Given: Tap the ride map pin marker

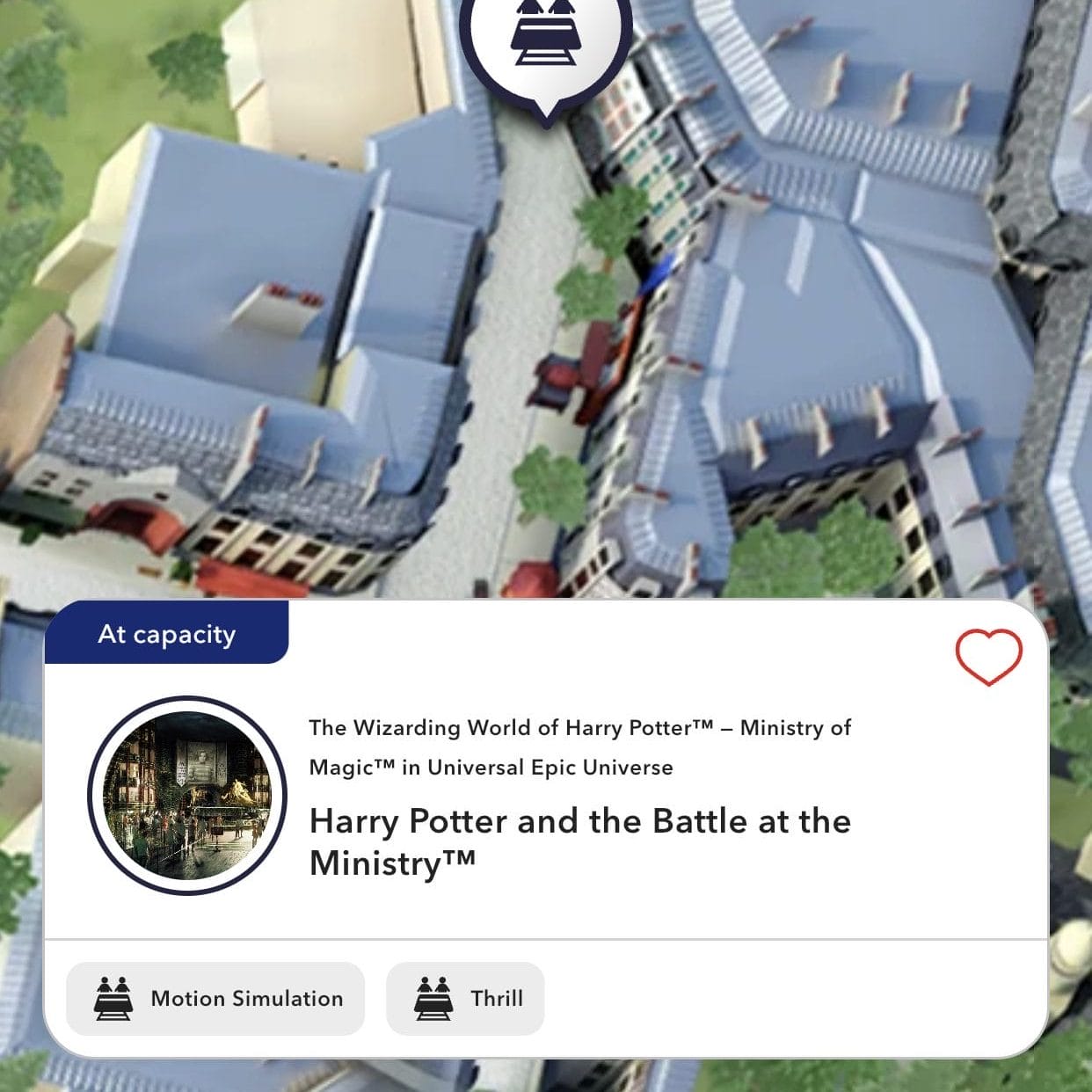Looking at the screenshot, I should 546,46.
